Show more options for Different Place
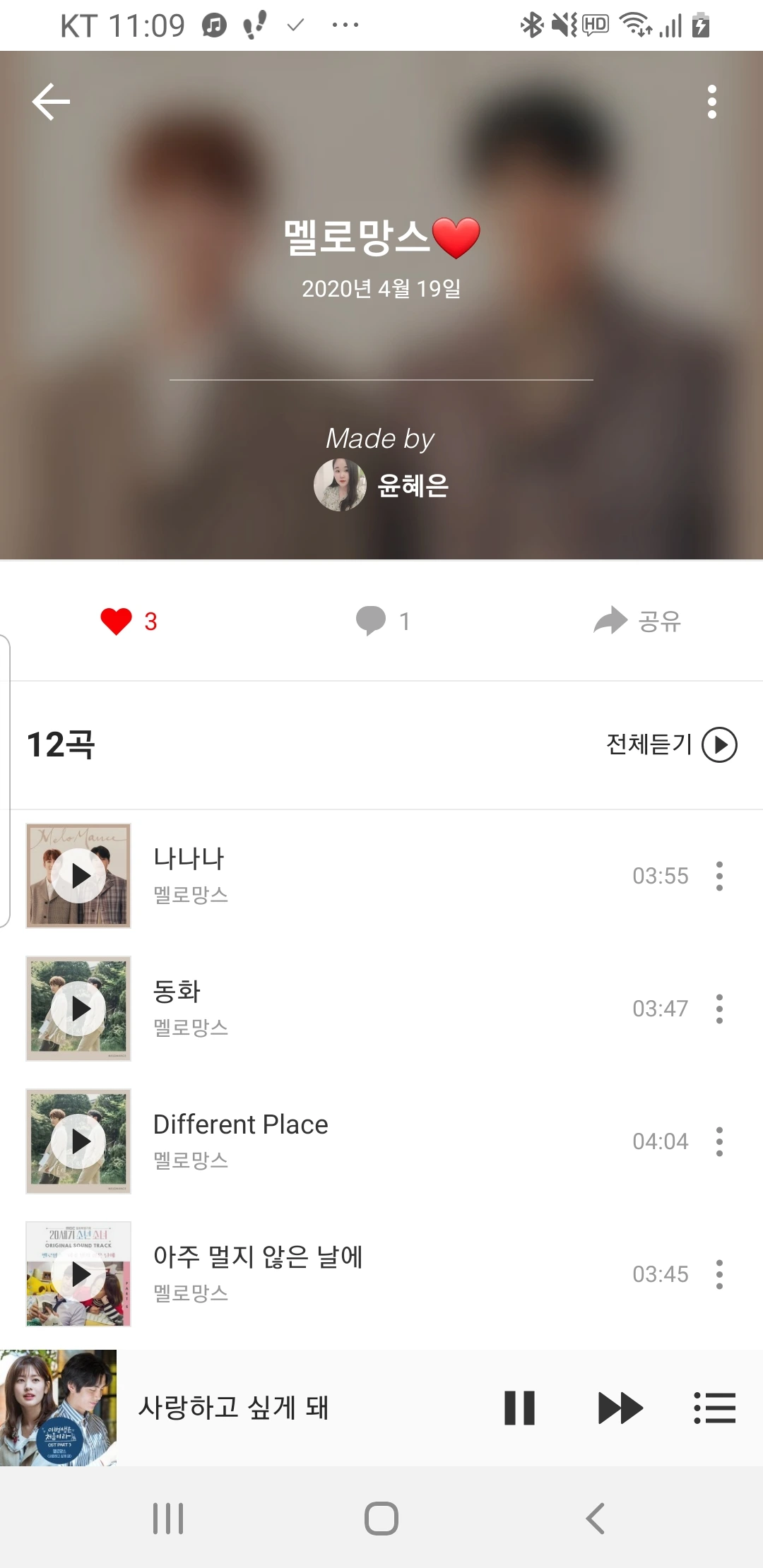This screenshot has height=1568, width=763. click(x=719, y=1141)
